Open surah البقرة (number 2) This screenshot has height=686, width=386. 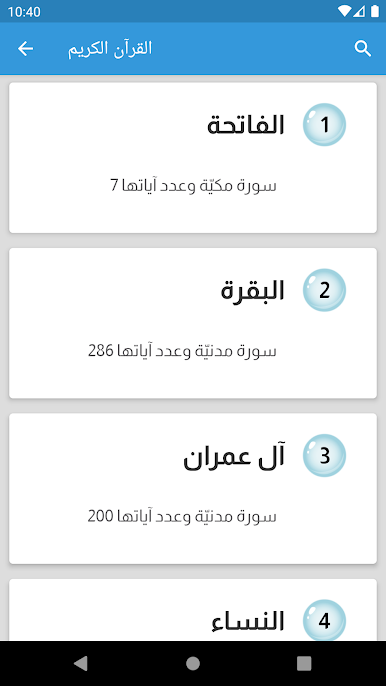click(193, 323)
